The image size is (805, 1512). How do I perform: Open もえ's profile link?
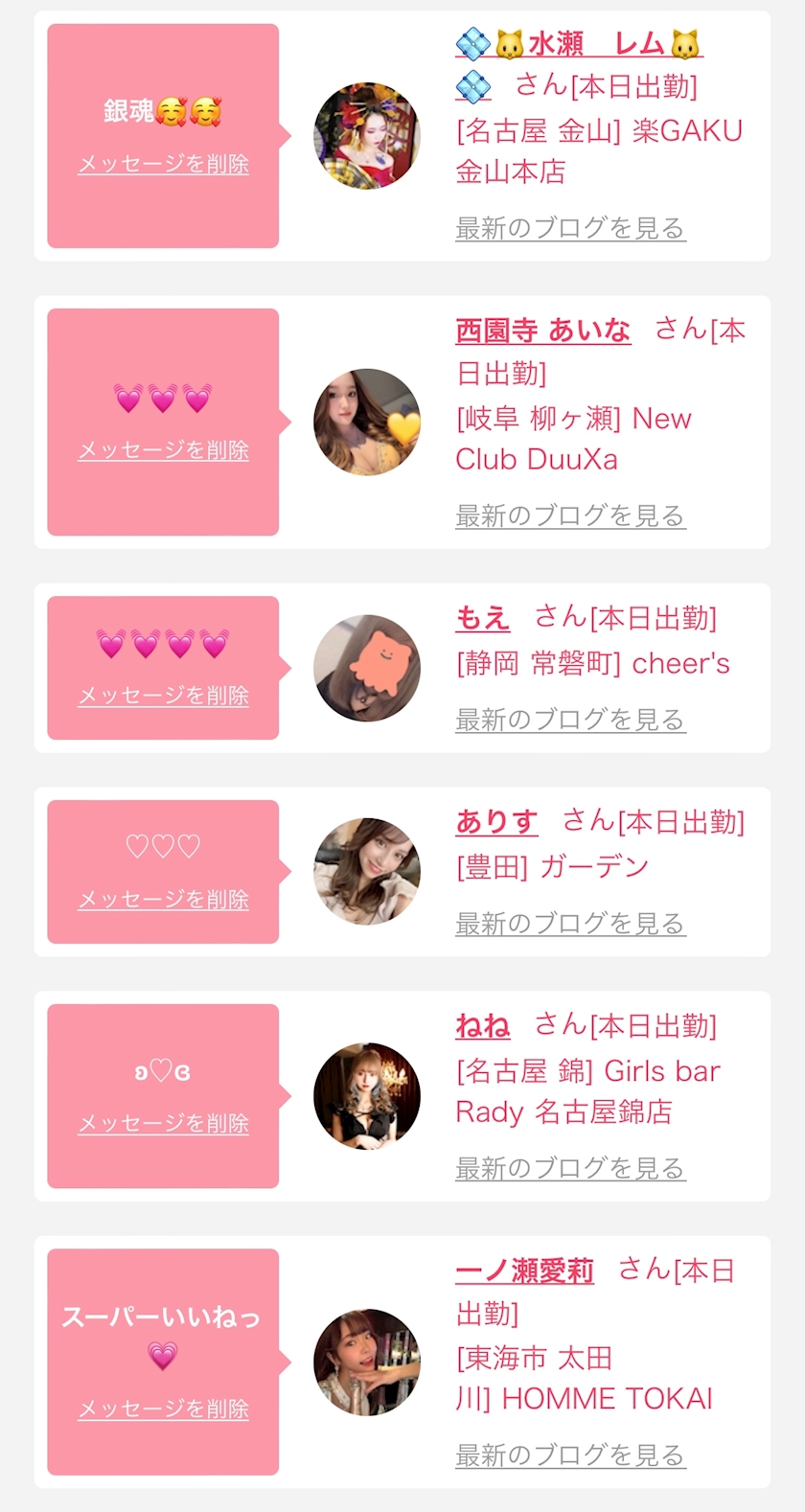[482, 618]
